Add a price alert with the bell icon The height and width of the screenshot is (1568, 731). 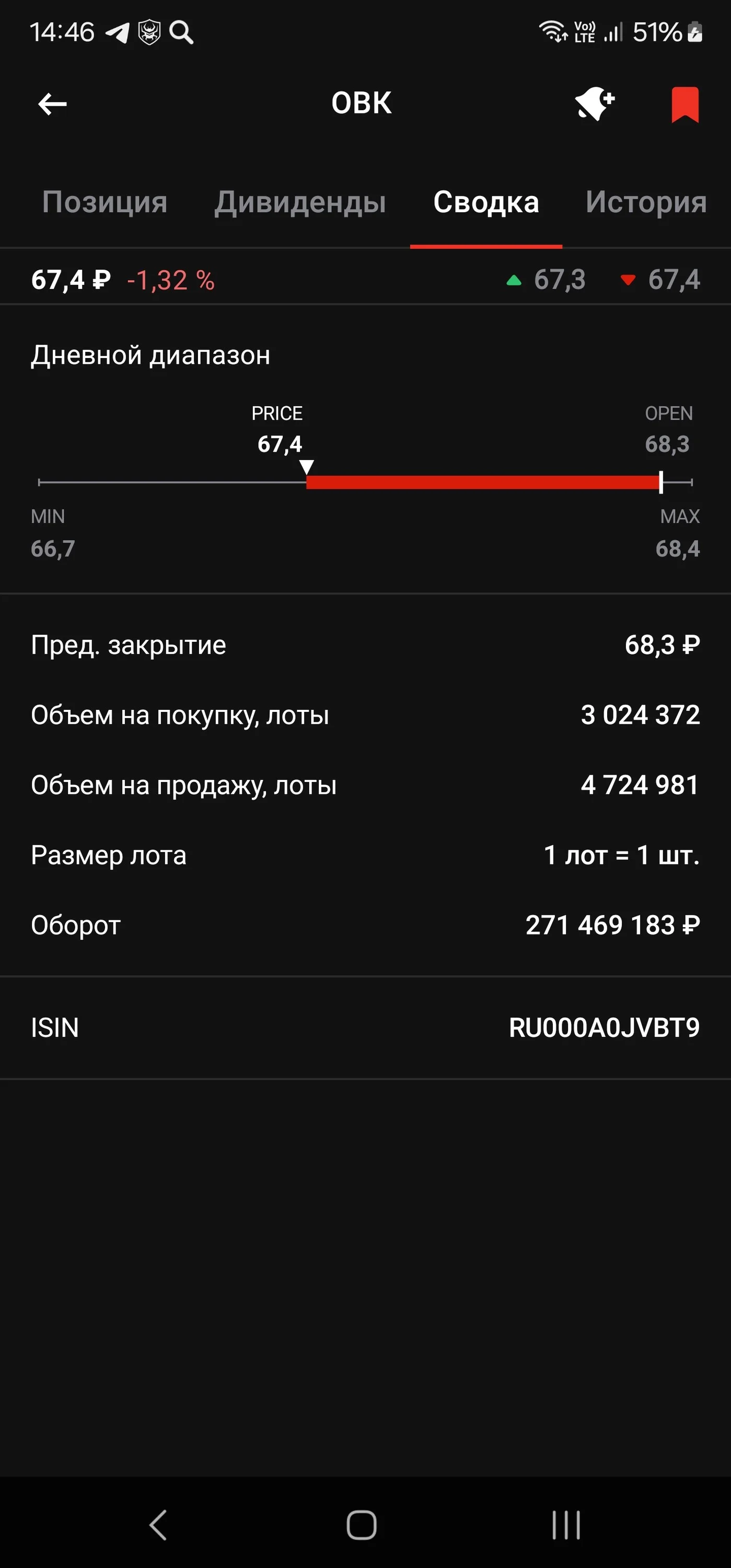(595, 103)
